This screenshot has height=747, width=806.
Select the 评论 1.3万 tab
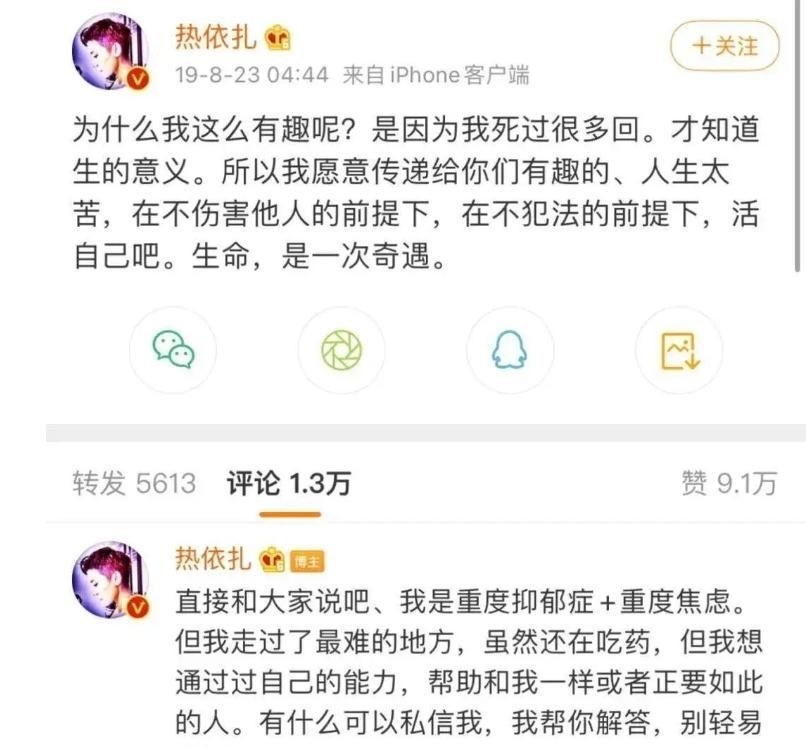[x=289, y=484]
